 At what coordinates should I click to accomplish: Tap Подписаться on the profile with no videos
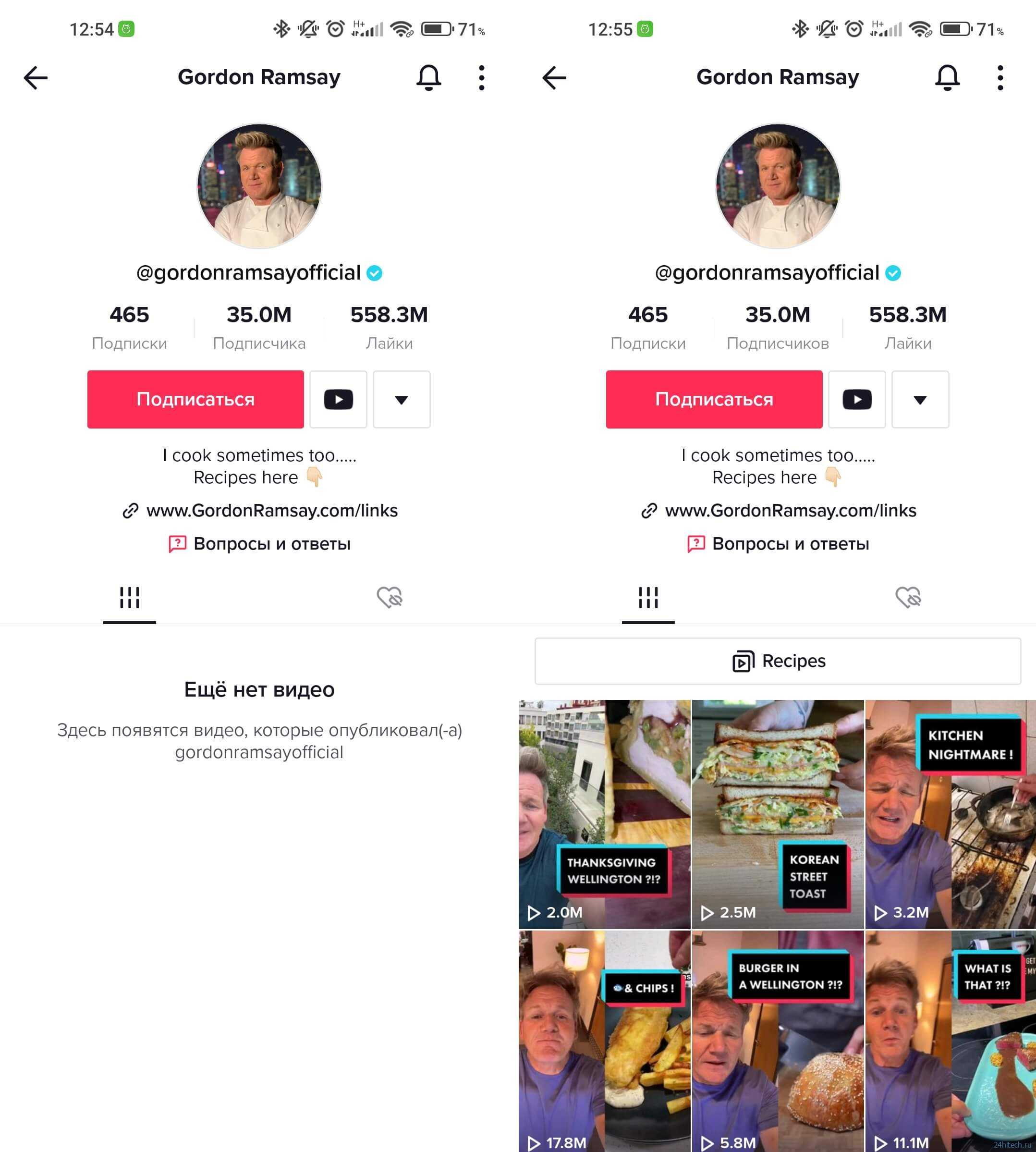click(195, 399)
